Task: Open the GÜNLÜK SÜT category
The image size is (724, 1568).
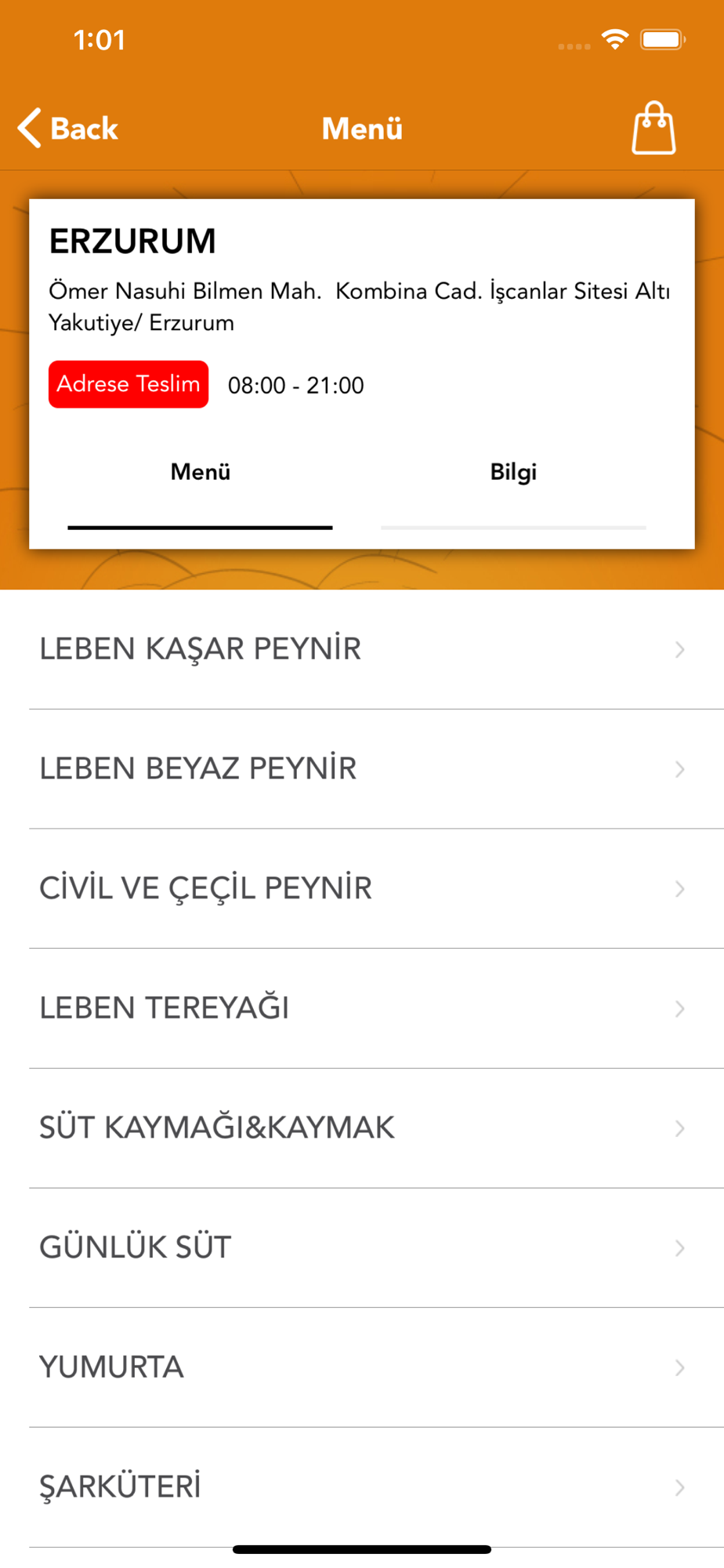Action: 362,1247
